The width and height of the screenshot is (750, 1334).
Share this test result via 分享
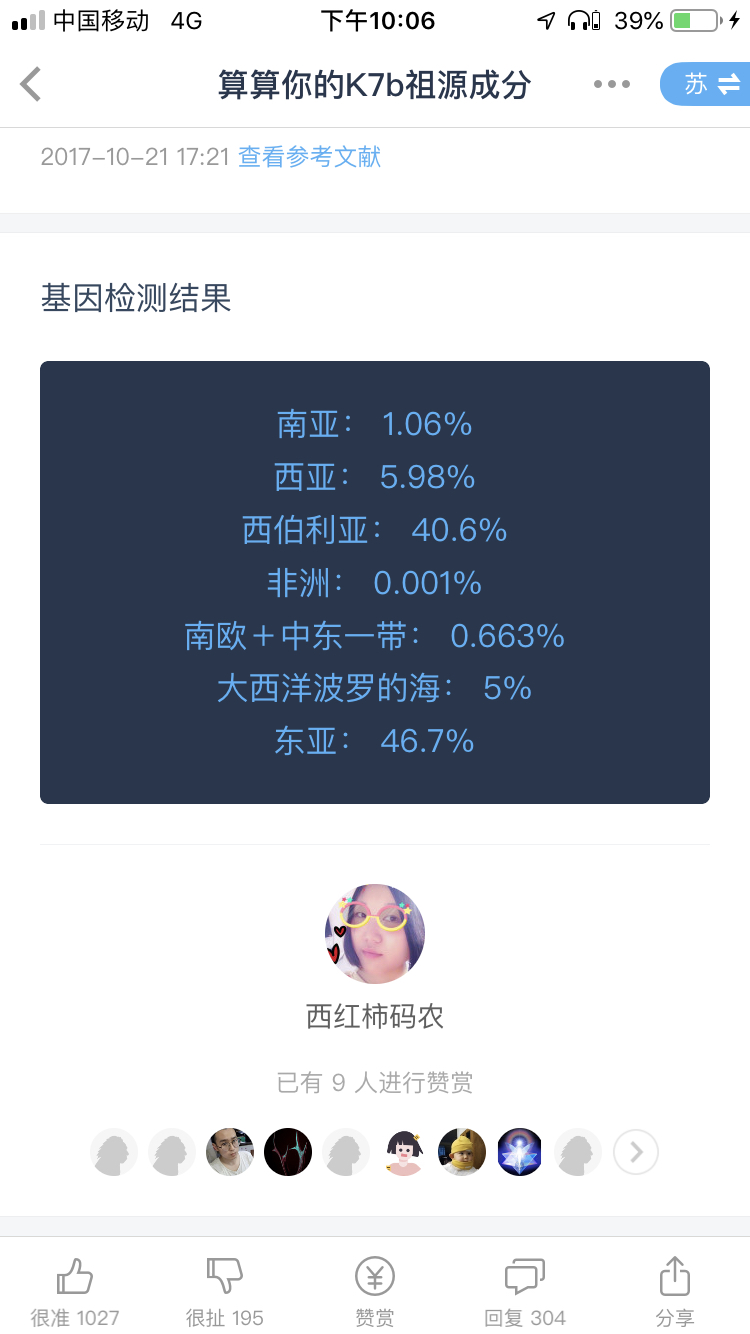[x=675, y=1291]
